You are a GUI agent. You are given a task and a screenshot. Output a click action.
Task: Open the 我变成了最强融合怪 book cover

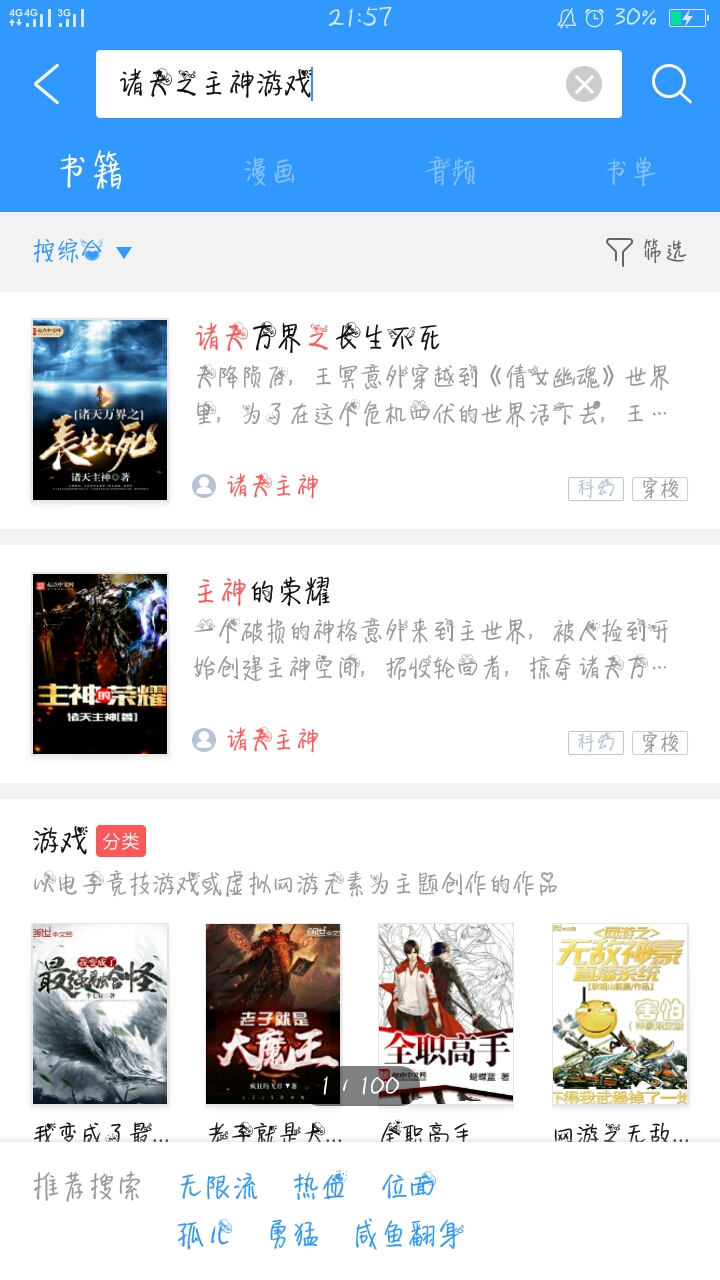pyautogui.click(x=100, y=1014)
